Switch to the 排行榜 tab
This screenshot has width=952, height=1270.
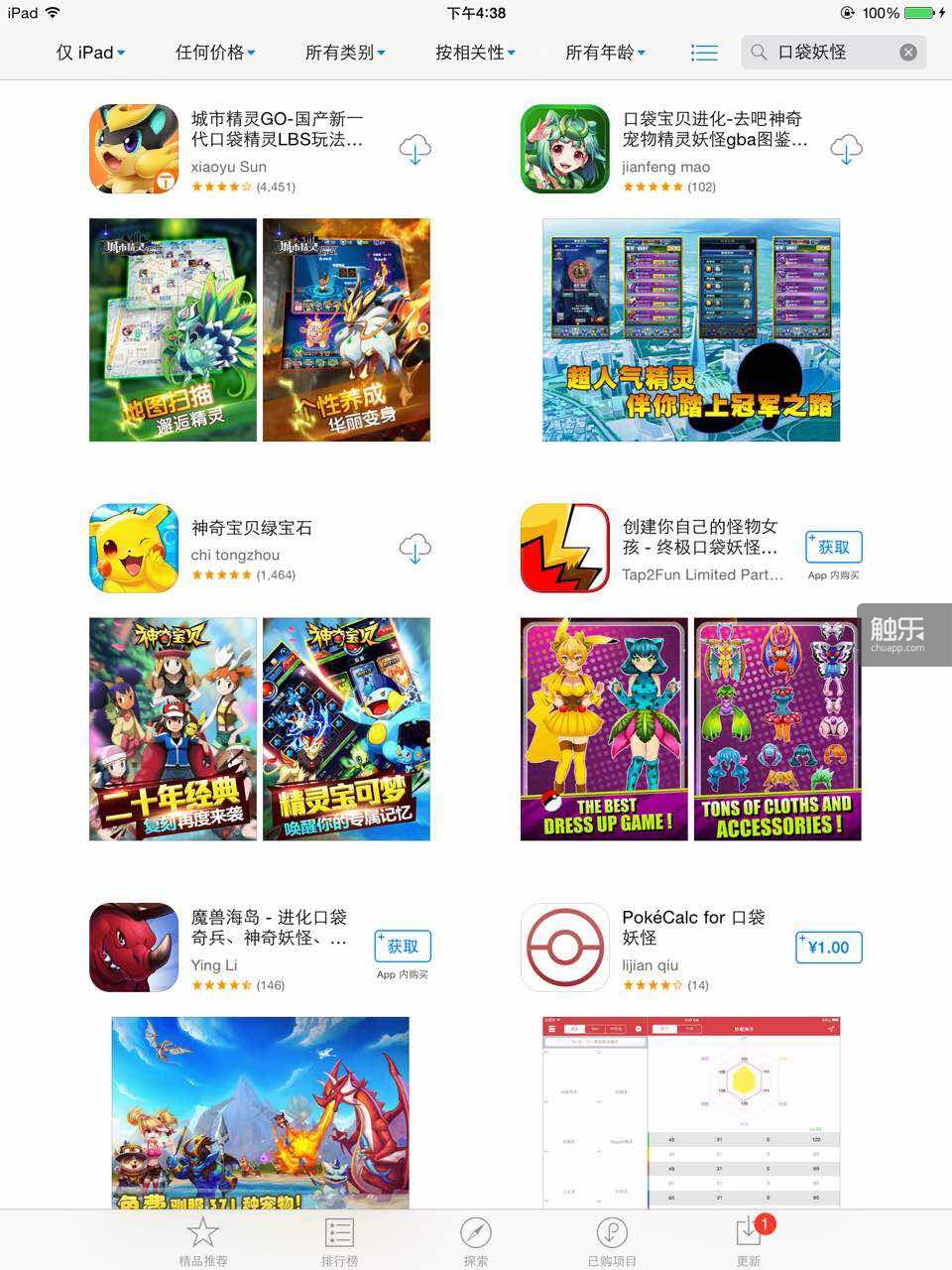(x=339, y=1240)
